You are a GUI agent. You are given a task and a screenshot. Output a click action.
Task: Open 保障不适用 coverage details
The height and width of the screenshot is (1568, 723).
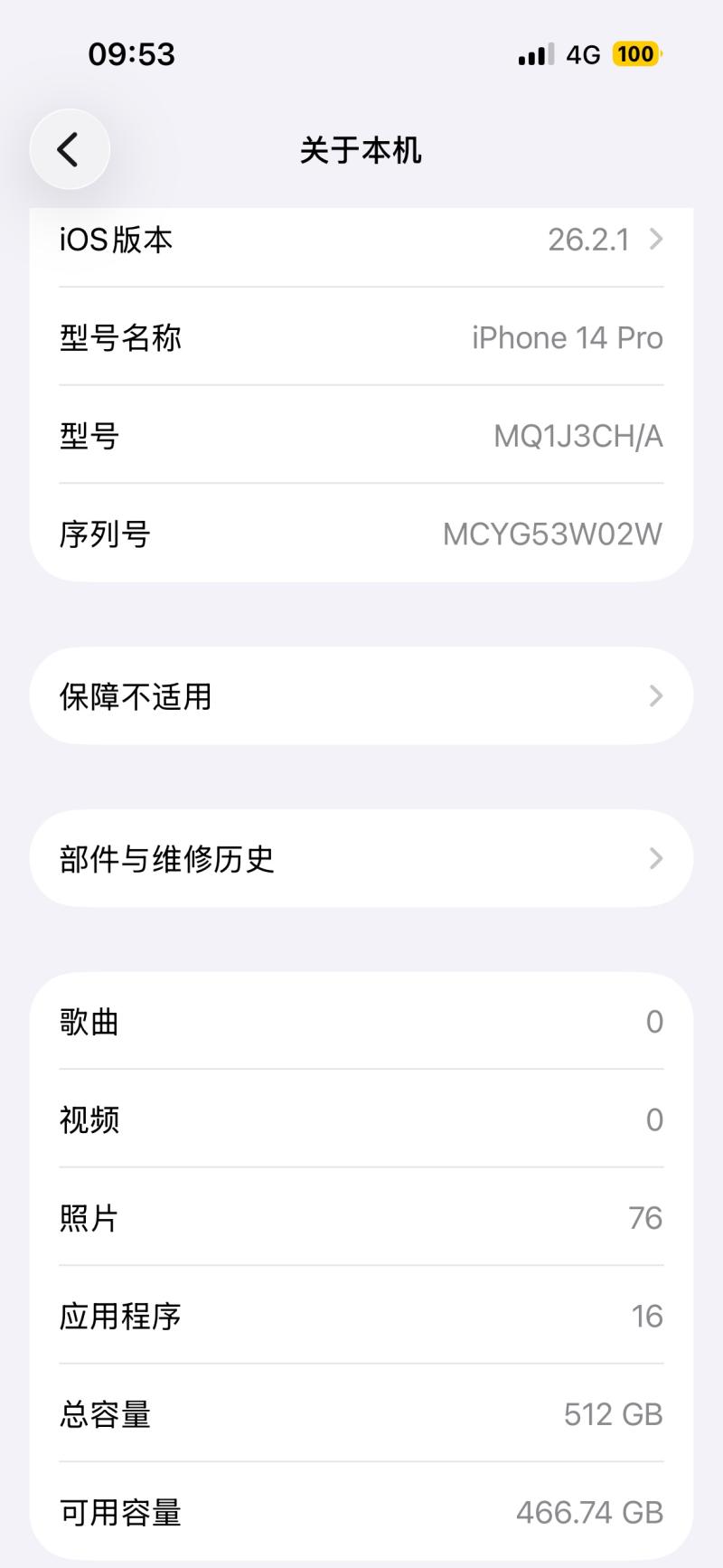pyautogui.click(x=361, y=696)
